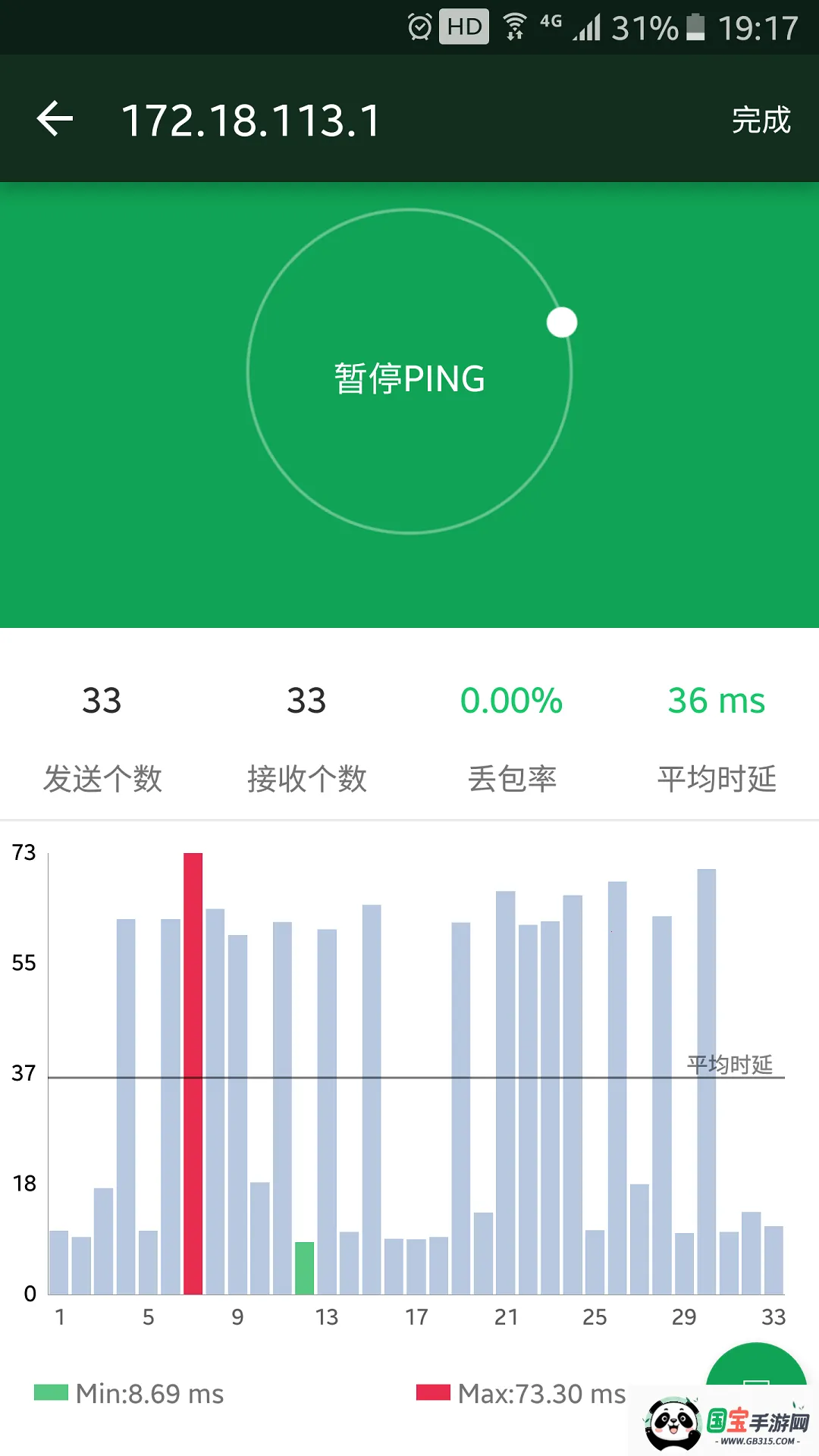Go back using the arrow icon

tap(55, 119)
